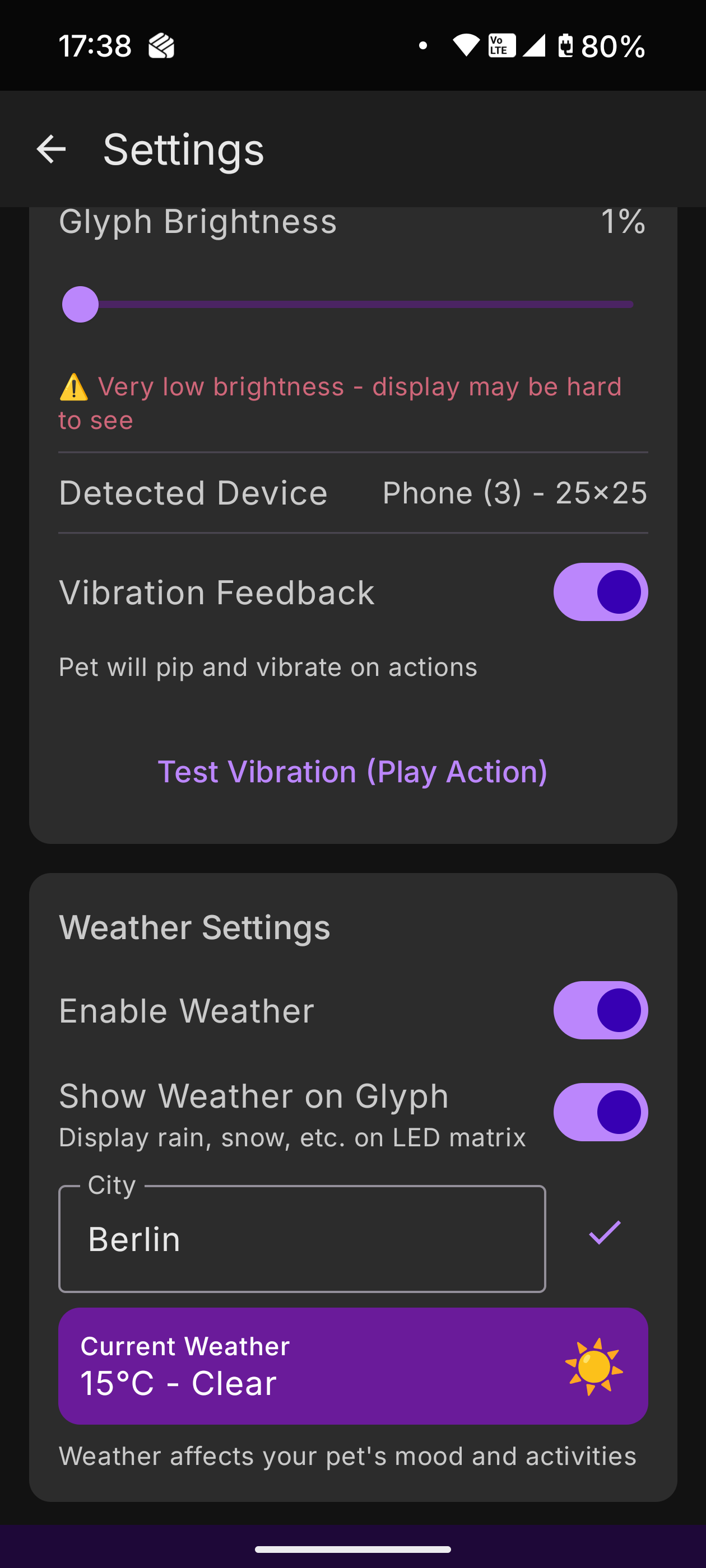The height and width of the screenshot is (1568, 706).
Task: Confirm city with the checkmark icon
Action: [604, 1233]
